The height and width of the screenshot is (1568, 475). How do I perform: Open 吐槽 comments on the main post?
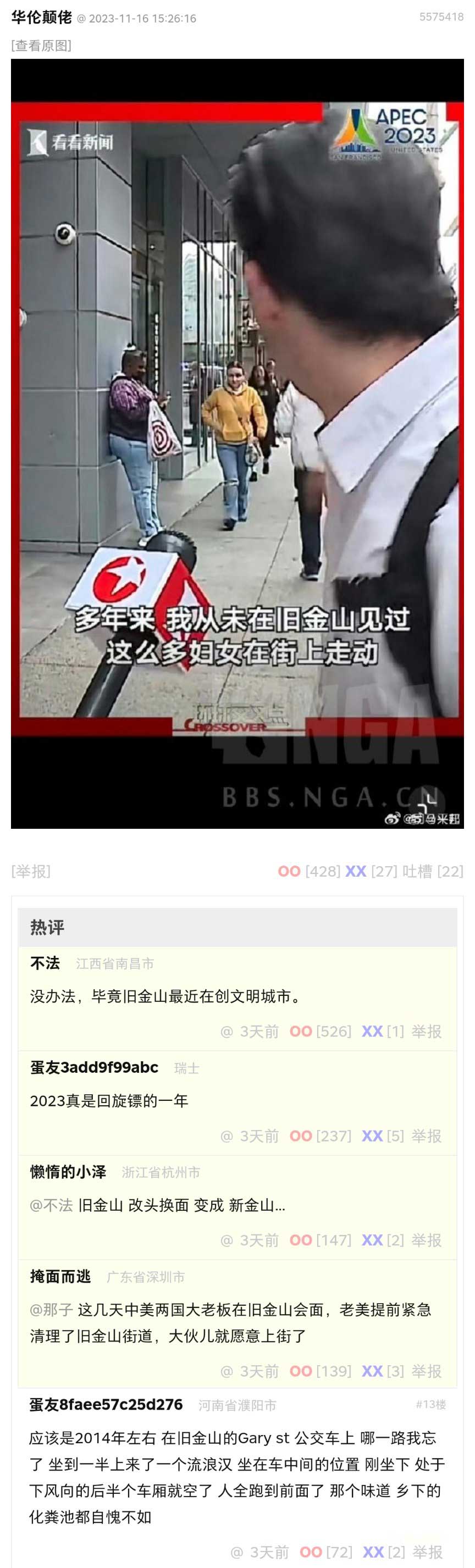pos(418,871)
